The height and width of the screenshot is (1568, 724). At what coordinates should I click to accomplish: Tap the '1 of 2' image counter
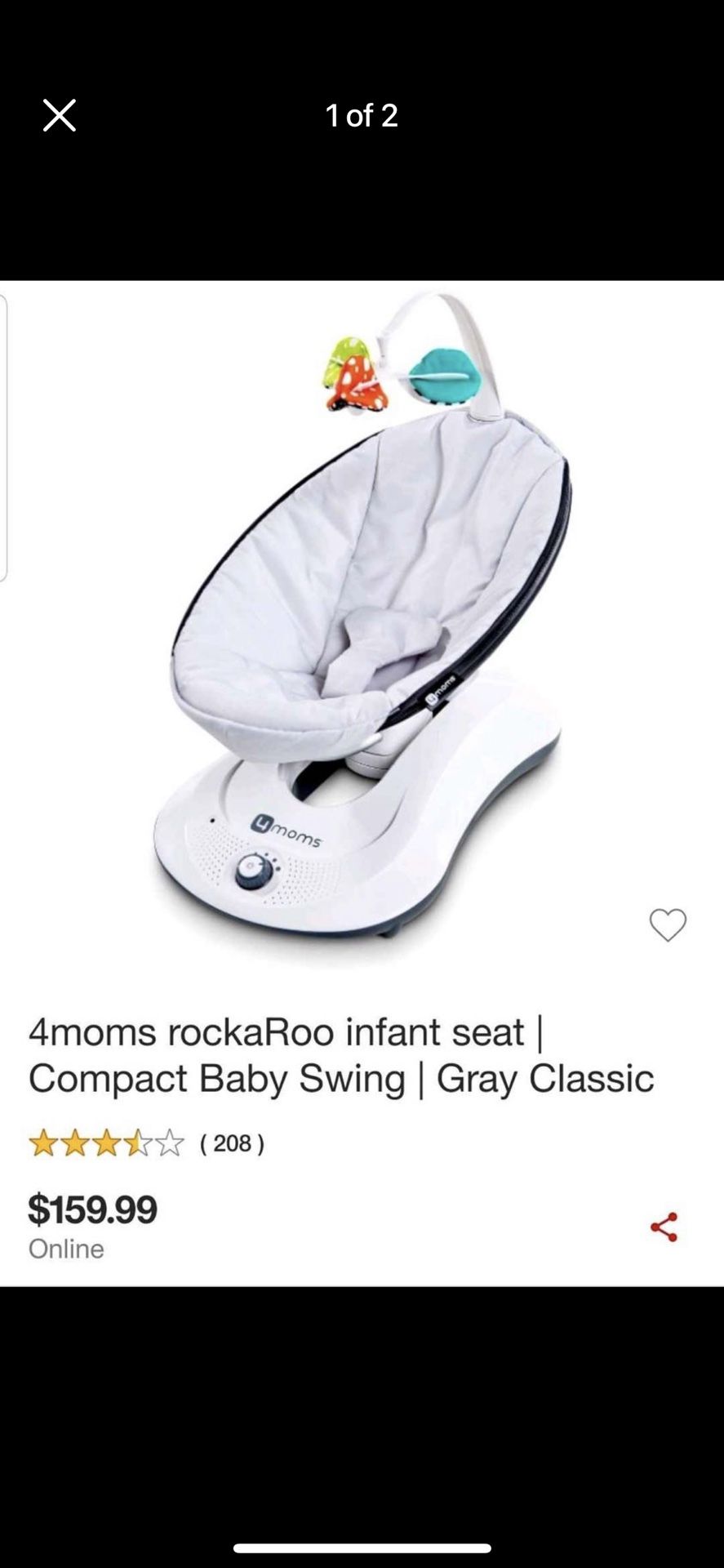(x=362, y=115)
